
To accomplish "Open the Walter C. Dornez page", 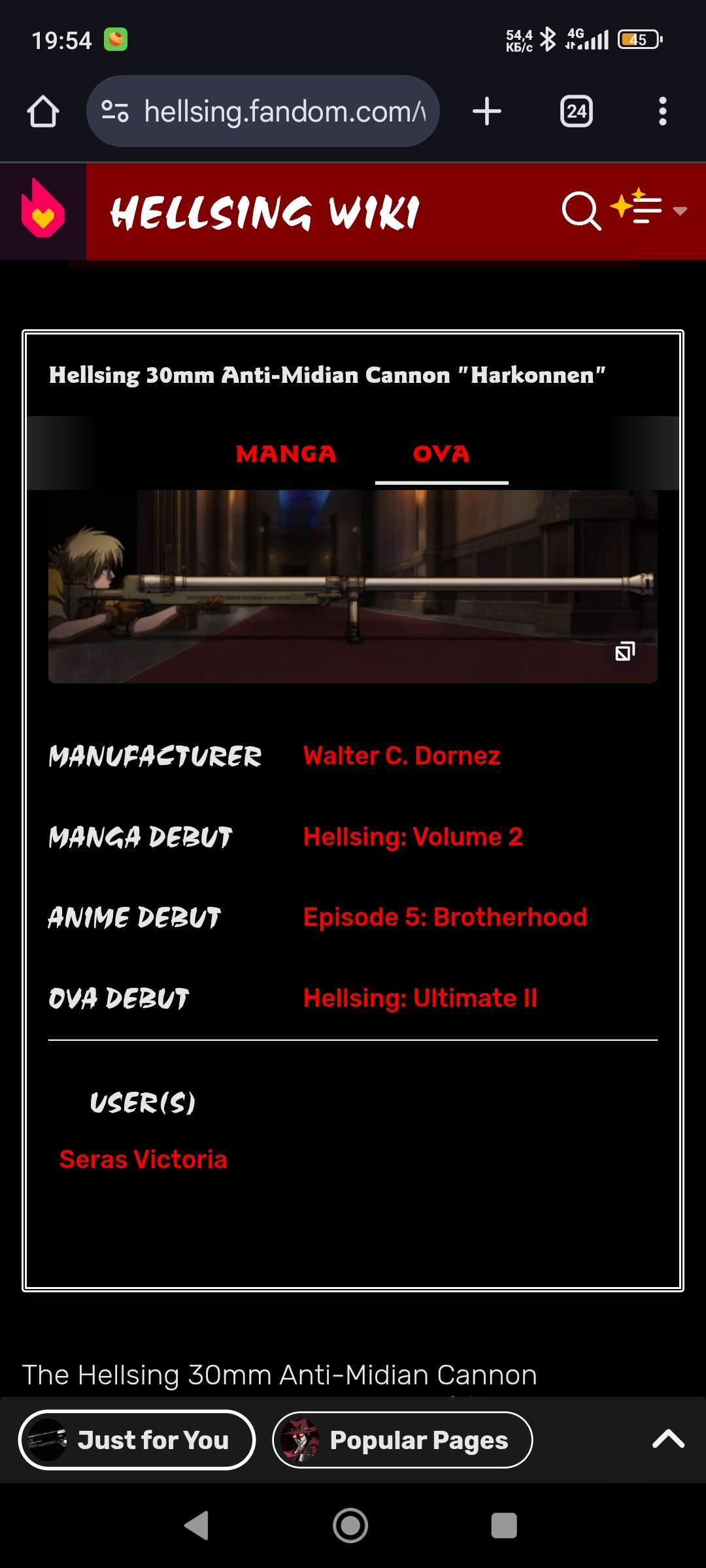I will (x=401, y=756).
